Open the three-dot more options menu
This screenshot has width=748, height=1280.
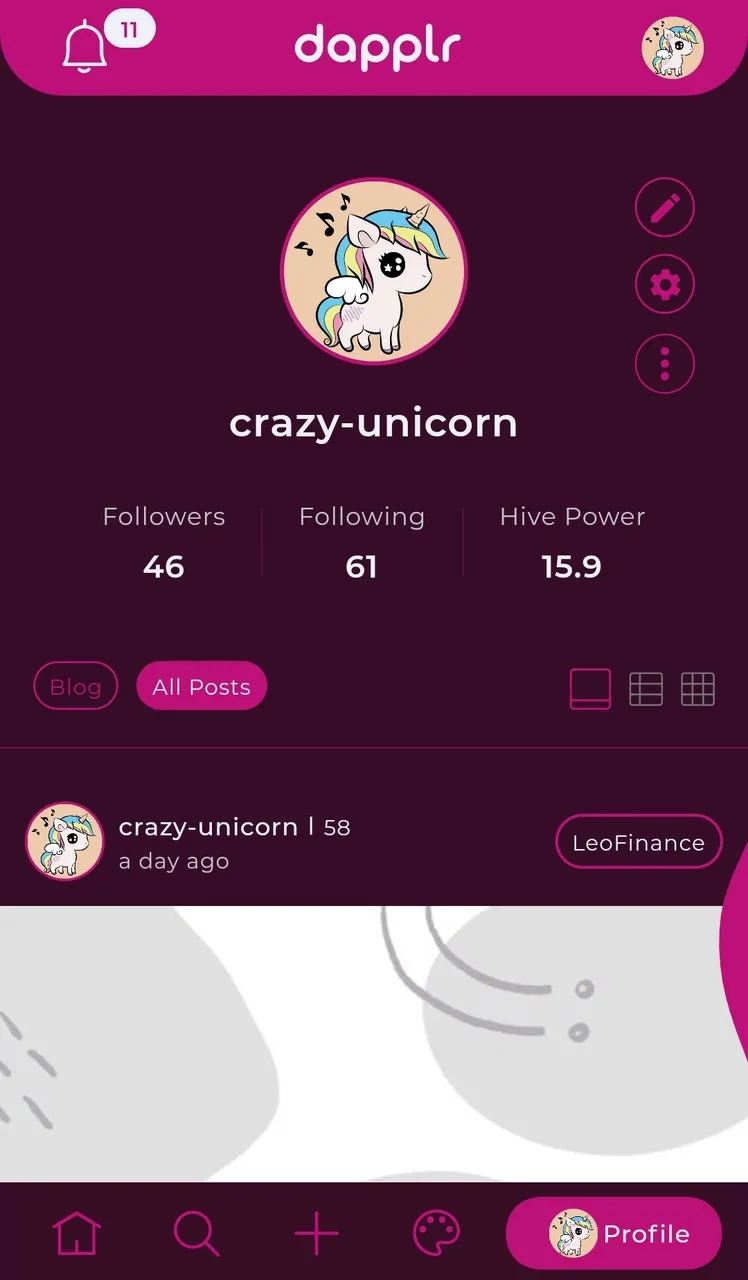coord(665,362)
